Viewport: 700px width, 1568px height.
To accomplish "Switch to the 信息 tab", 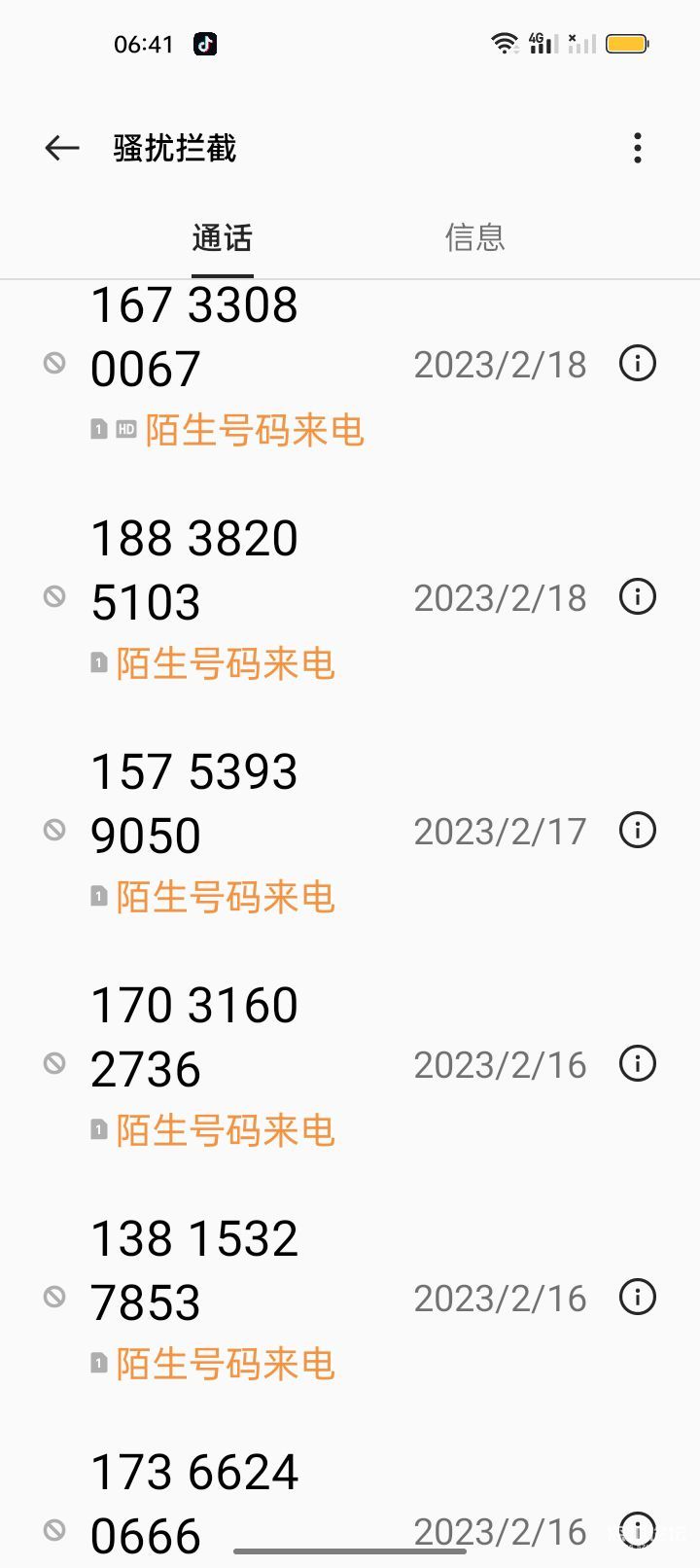I will (474, 237).
